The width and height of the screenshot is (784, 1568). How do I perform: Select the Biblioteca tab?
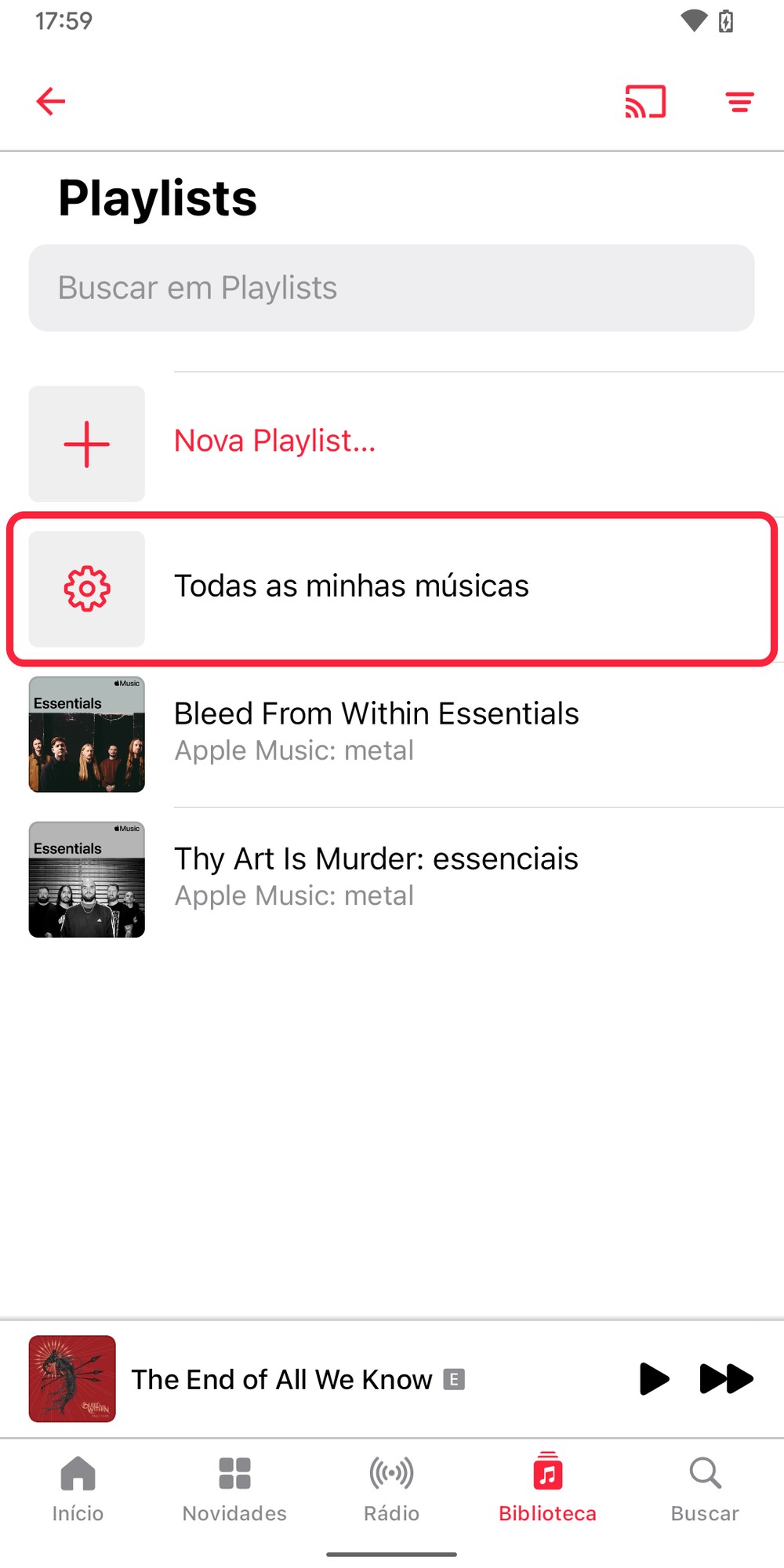[x=547, y=1488]
